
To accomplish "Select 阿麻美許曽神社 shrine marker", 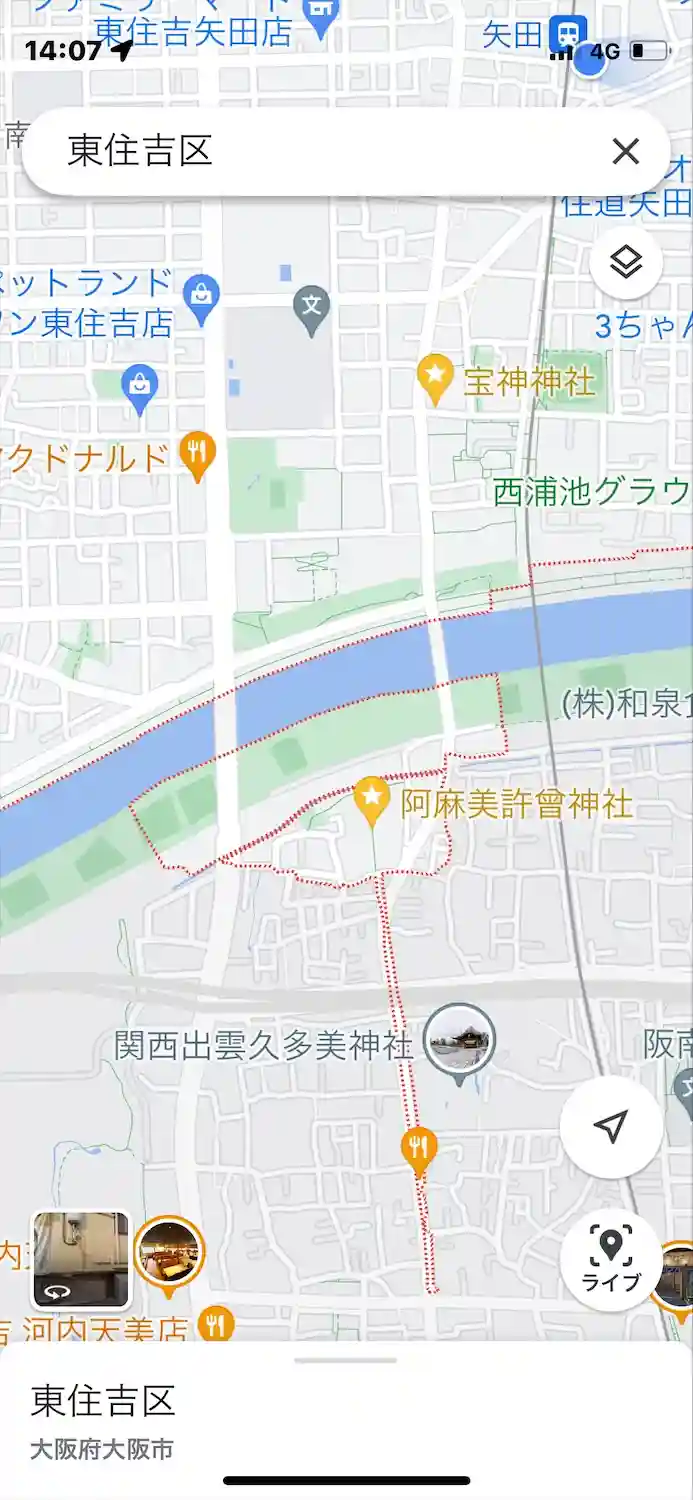I will click(x=372, y=800).
